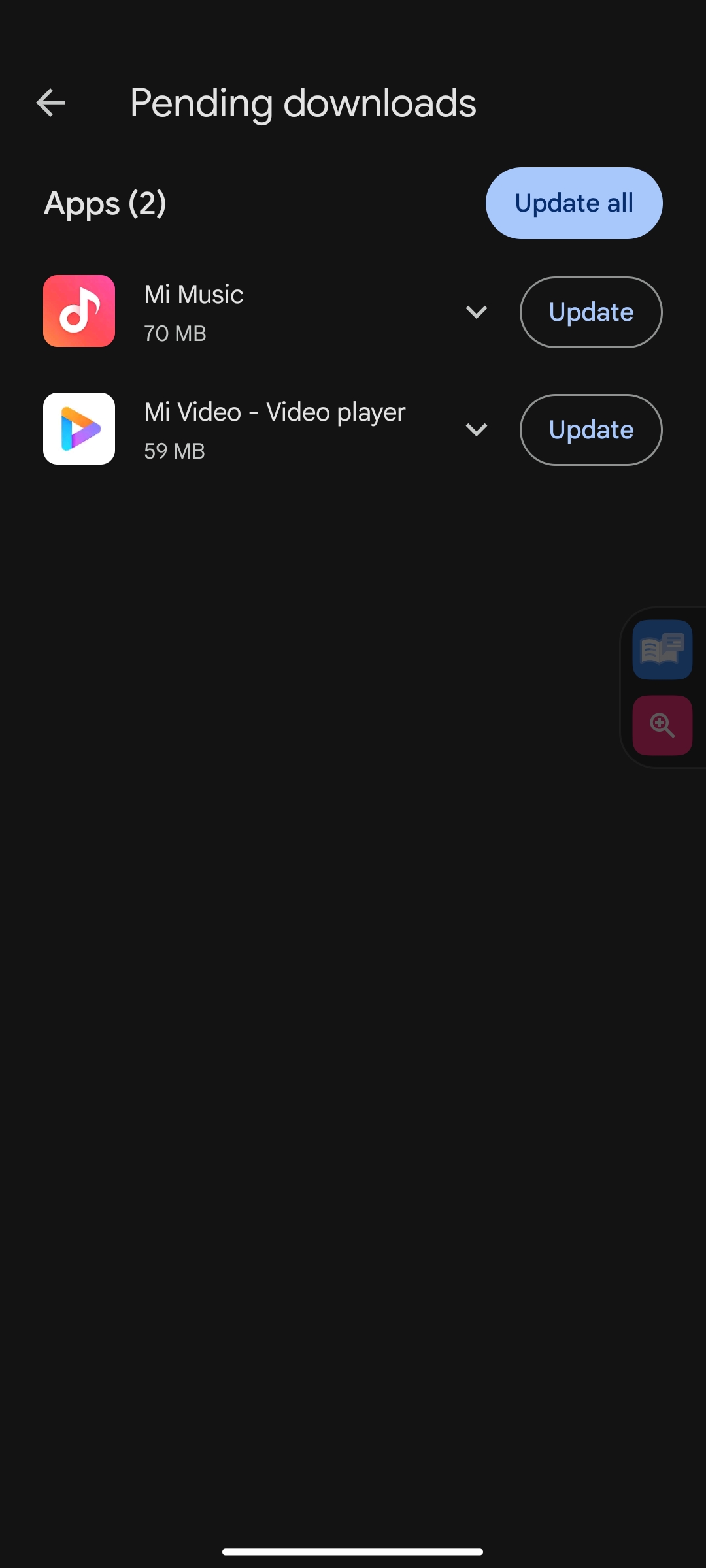The image size is (706, 1568).
Task: Update Mi Video - Video player
Action: [591, 430]
